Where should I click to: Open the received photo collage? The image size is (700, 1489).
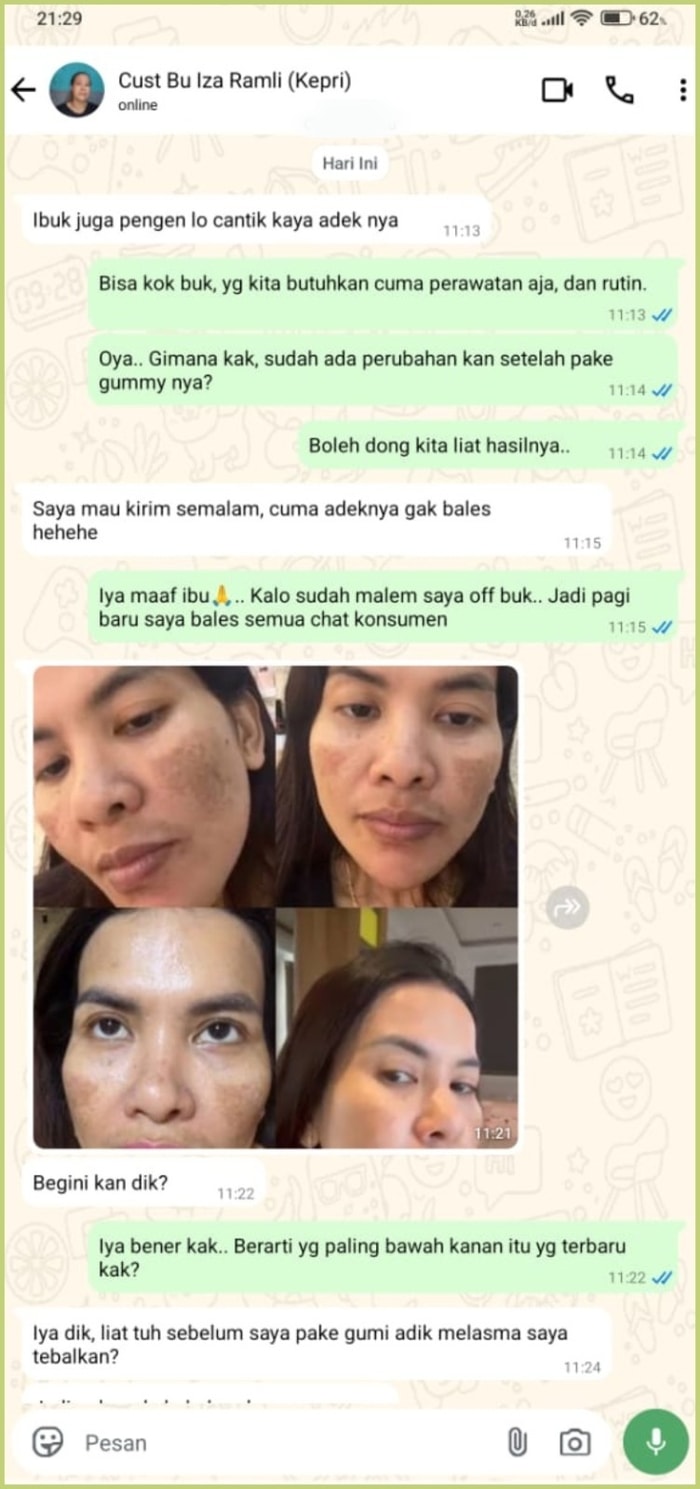276,906
